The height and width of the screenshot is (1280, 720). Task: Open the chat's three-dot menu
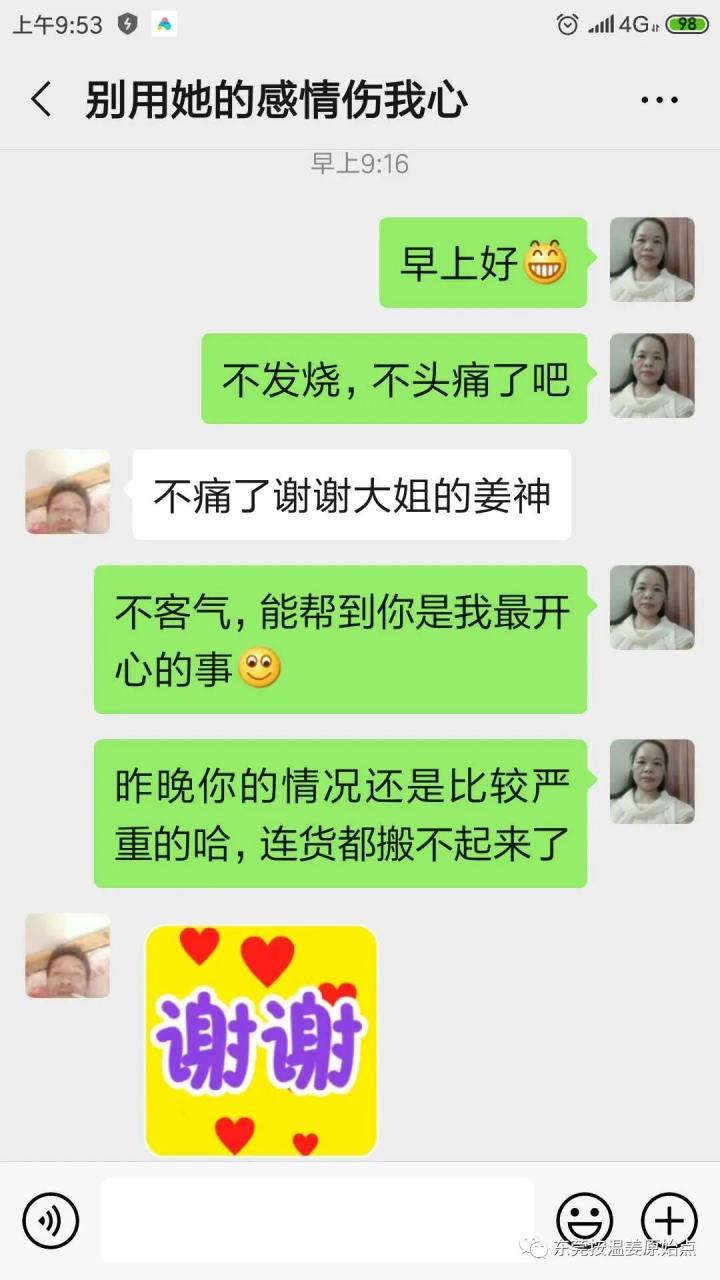point(659,100)
